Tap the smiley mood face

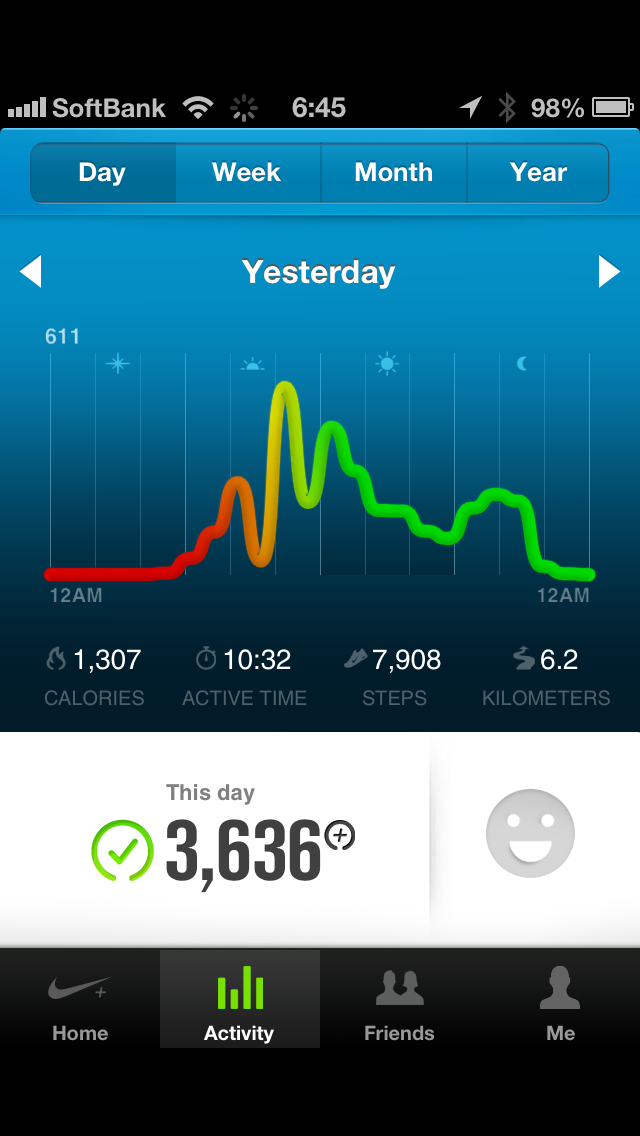530,833
